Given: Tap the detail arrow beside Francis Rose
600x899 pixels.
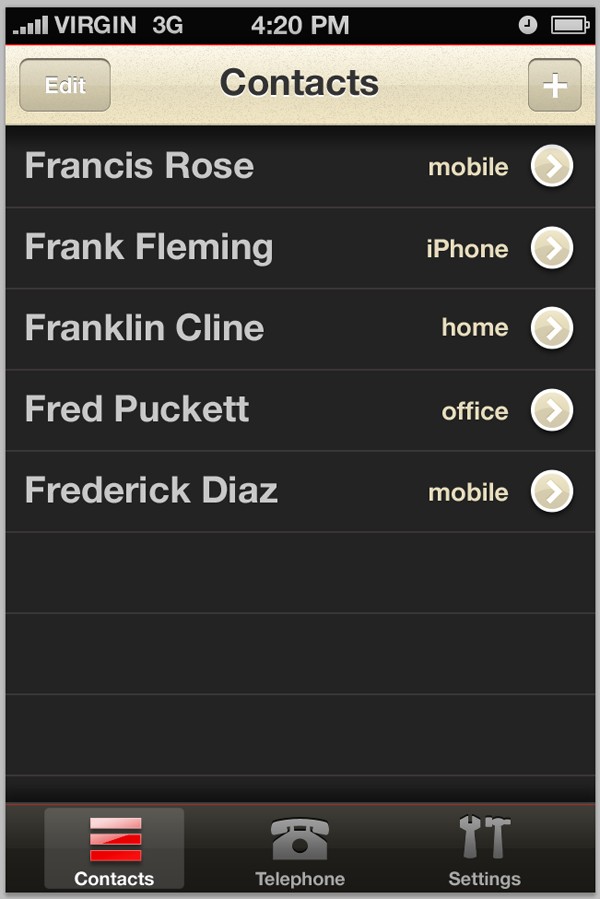Looking at the screenshot, I should 552,166.
